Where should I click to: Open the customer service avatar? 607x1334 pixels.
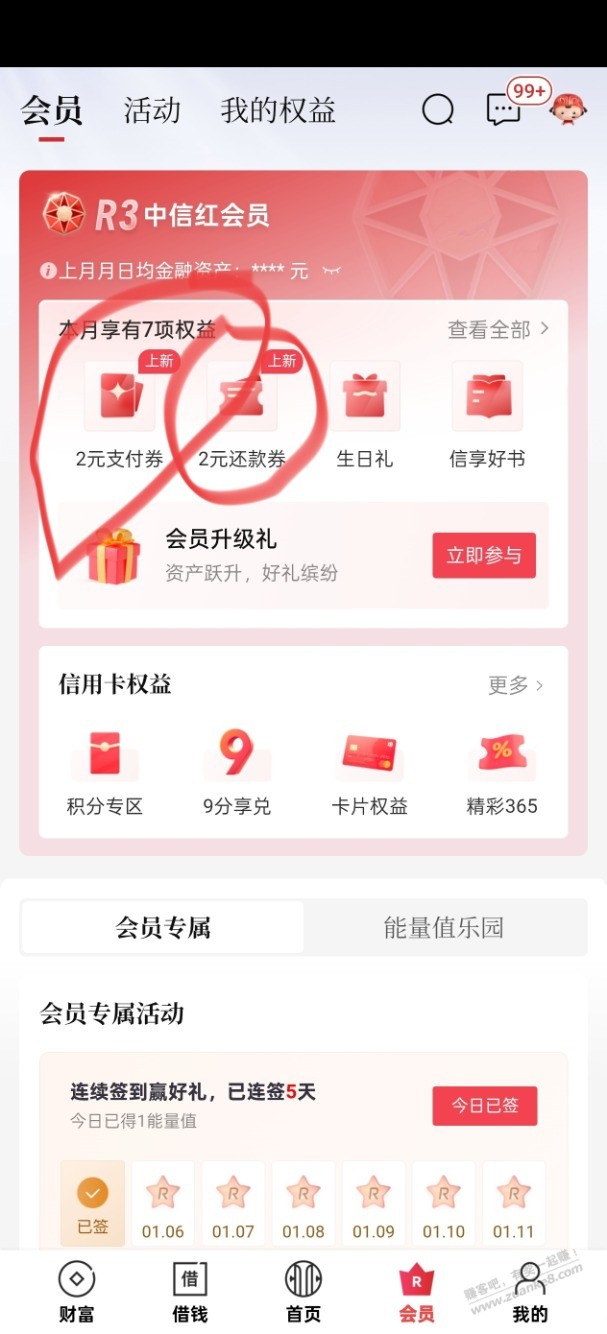coord(567,108)
